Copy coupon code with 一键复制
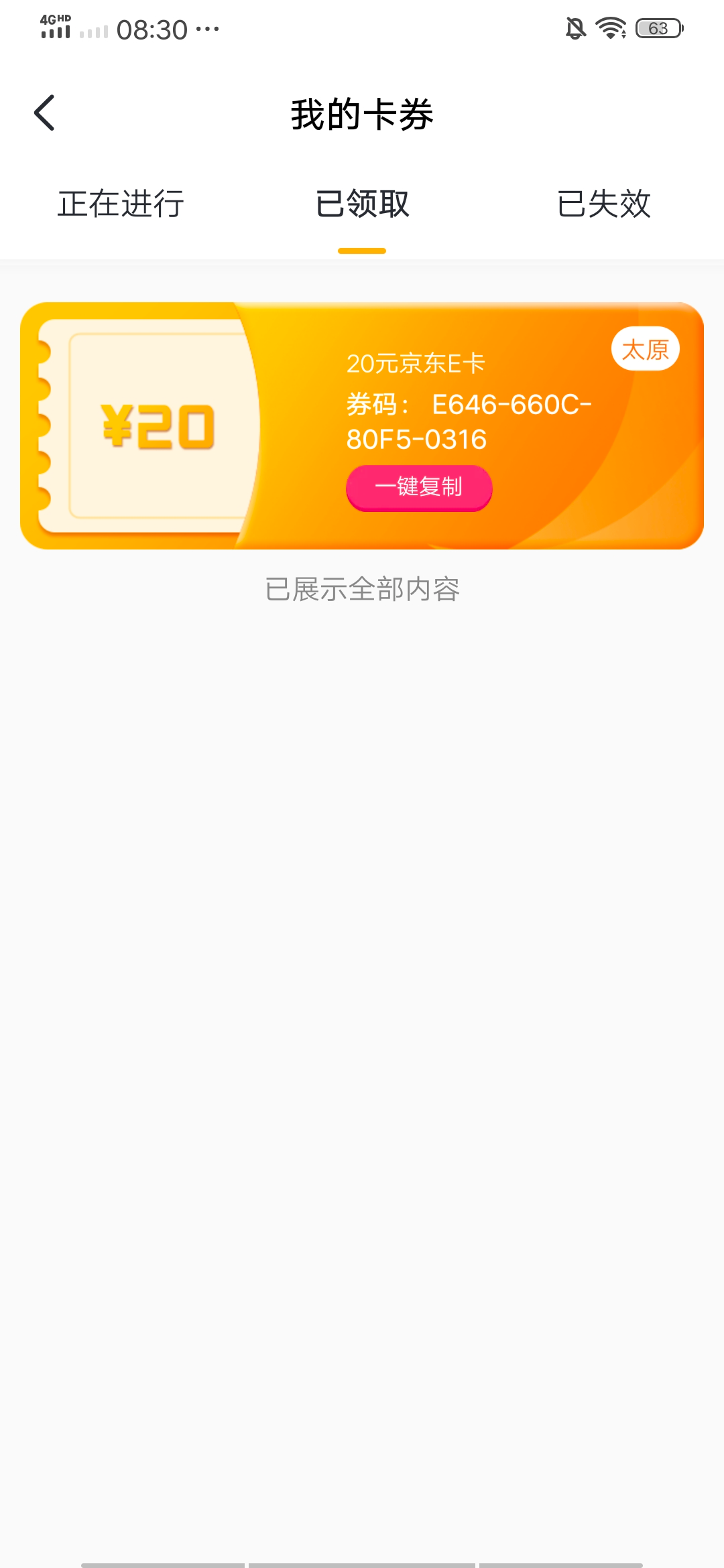 click(419, 487)
